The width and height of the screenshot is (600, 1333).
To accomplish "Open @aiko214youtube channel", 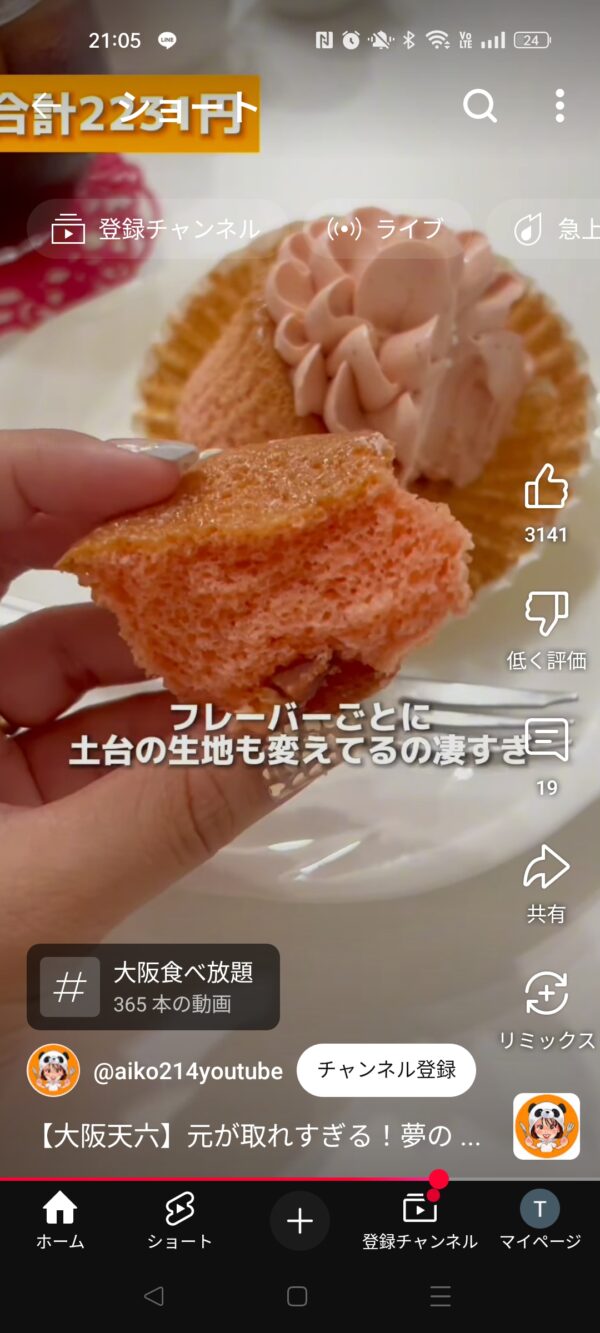I will tap(187, 1071).
